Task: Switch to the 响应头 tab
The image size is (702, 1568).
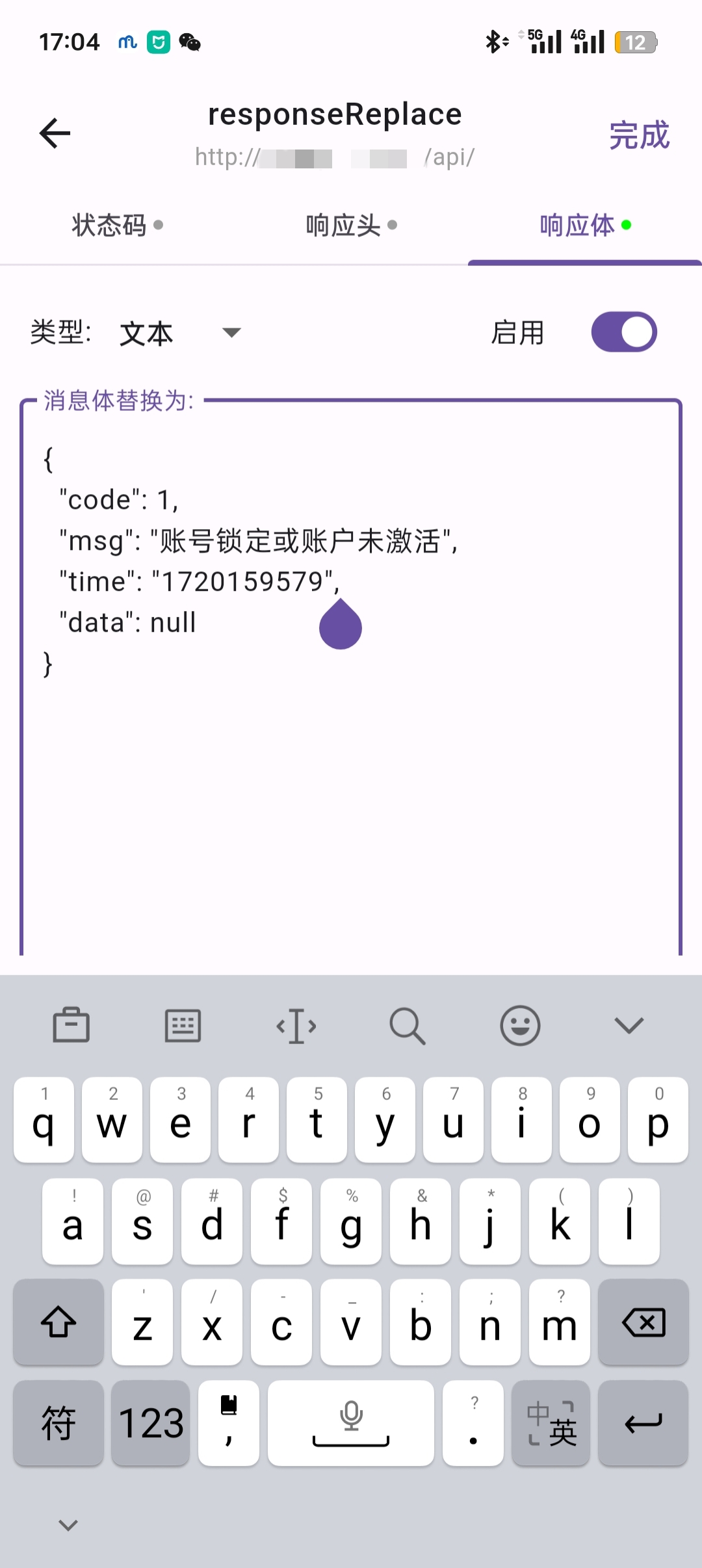Action: pyautogui.click(x=351, y=226)
